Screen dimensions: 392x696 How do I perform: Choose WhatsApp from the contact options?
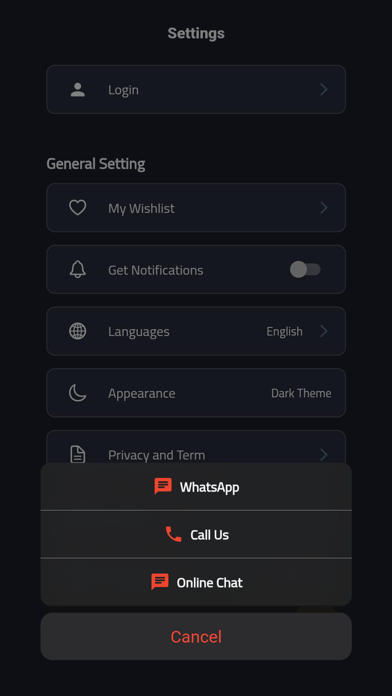pos(196,486)
